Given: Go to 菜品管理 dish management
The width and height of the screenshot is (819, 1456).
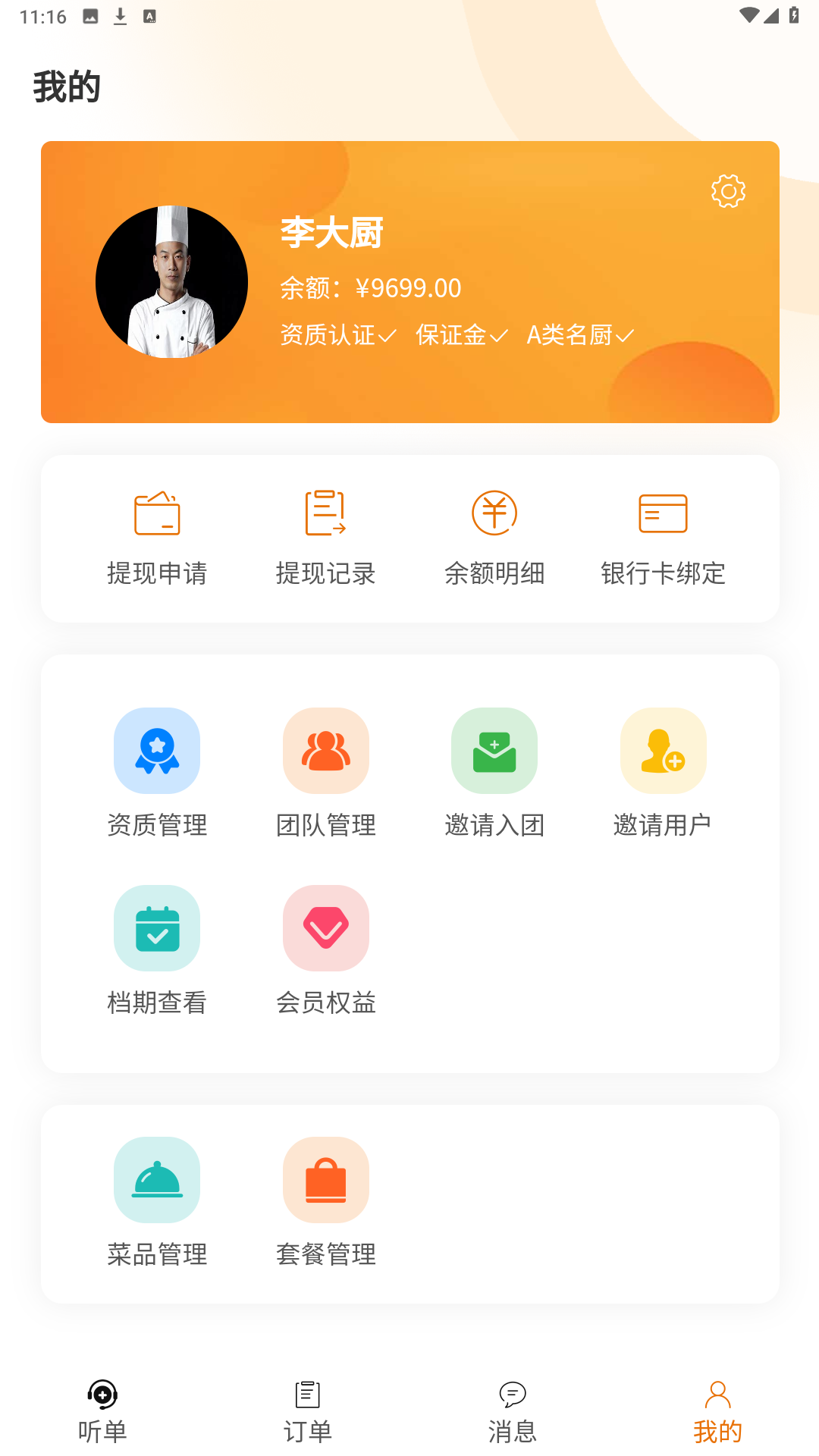Looking at the screenshot, I should (x=157, y=1200).
